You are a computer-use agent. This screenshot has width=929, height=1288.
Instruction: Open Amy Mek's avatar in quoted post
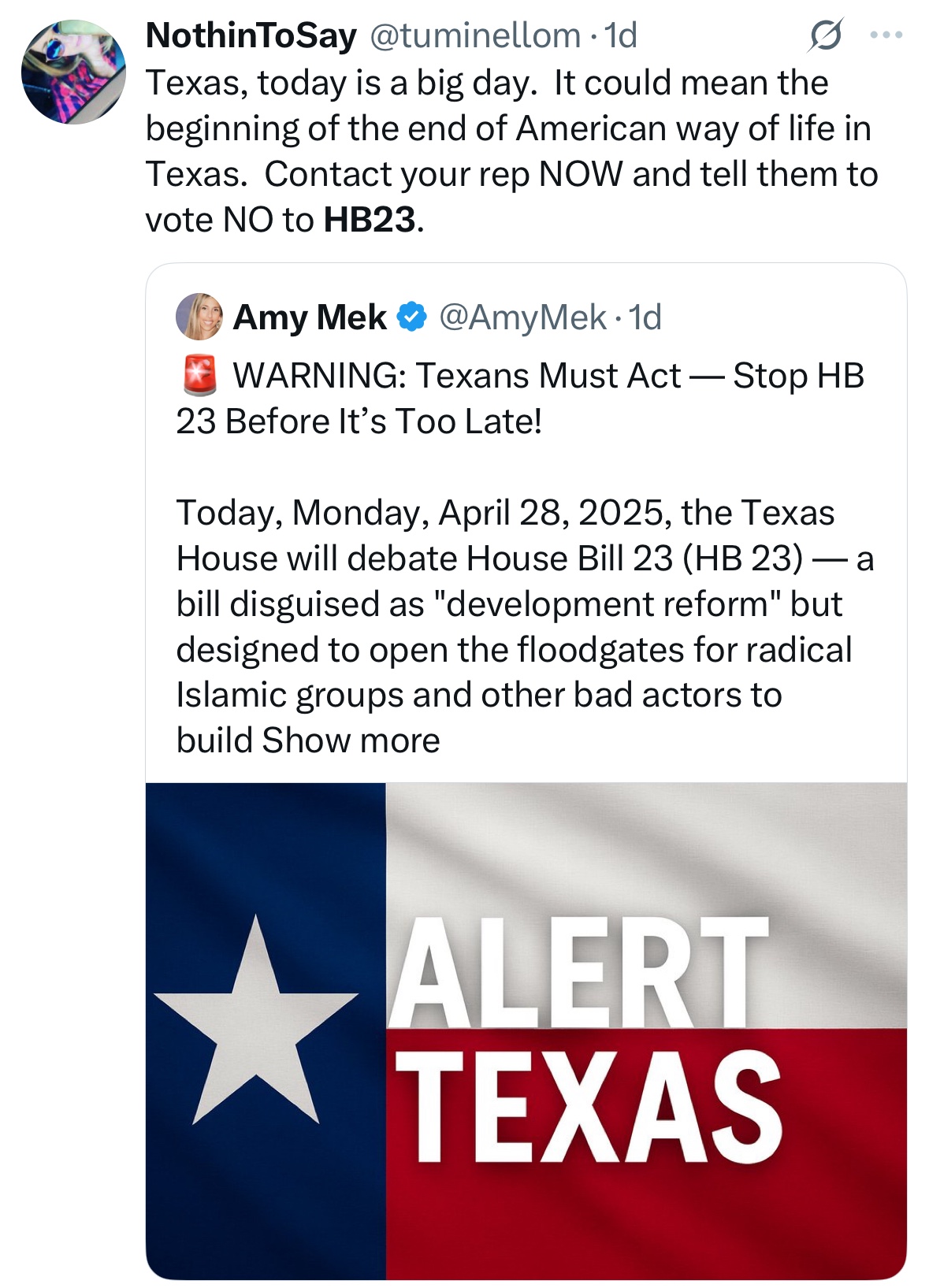(199, 317)
